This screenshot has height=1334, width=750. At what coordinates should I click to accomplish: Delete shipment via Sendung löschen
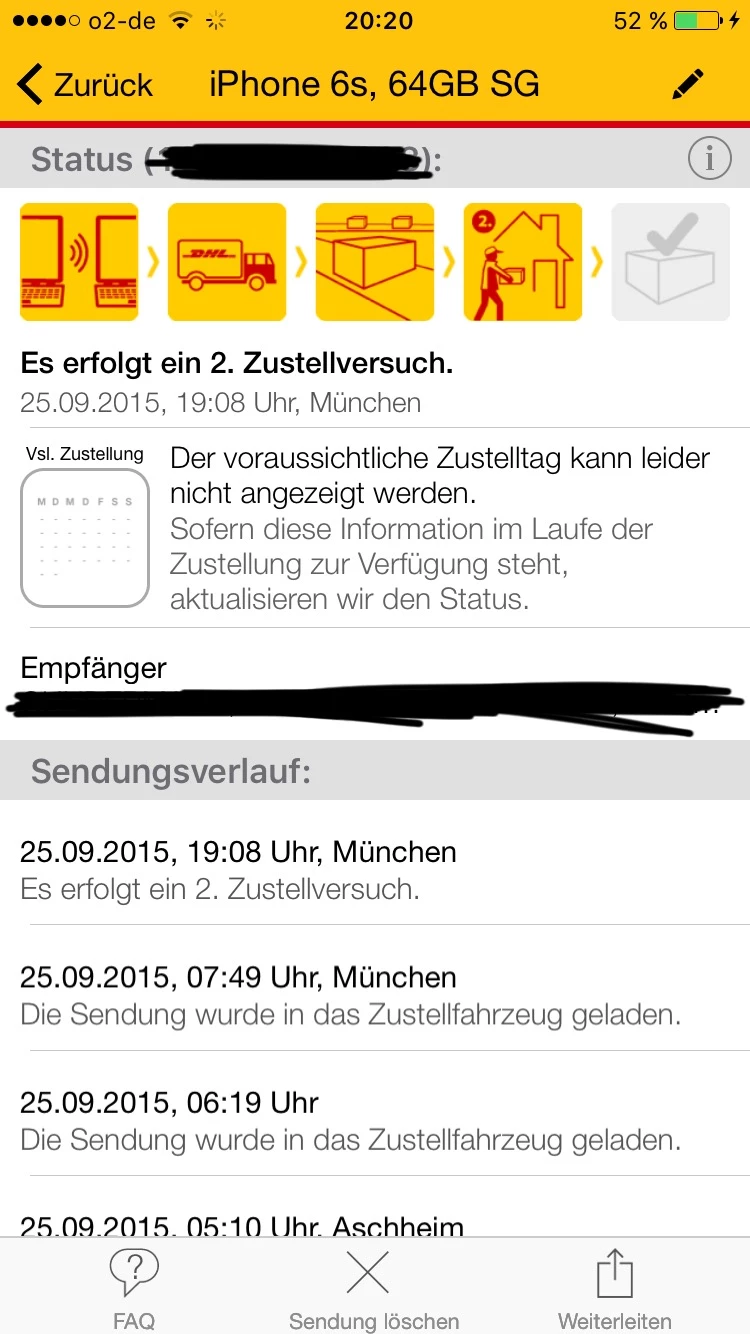pos(373,1288)
